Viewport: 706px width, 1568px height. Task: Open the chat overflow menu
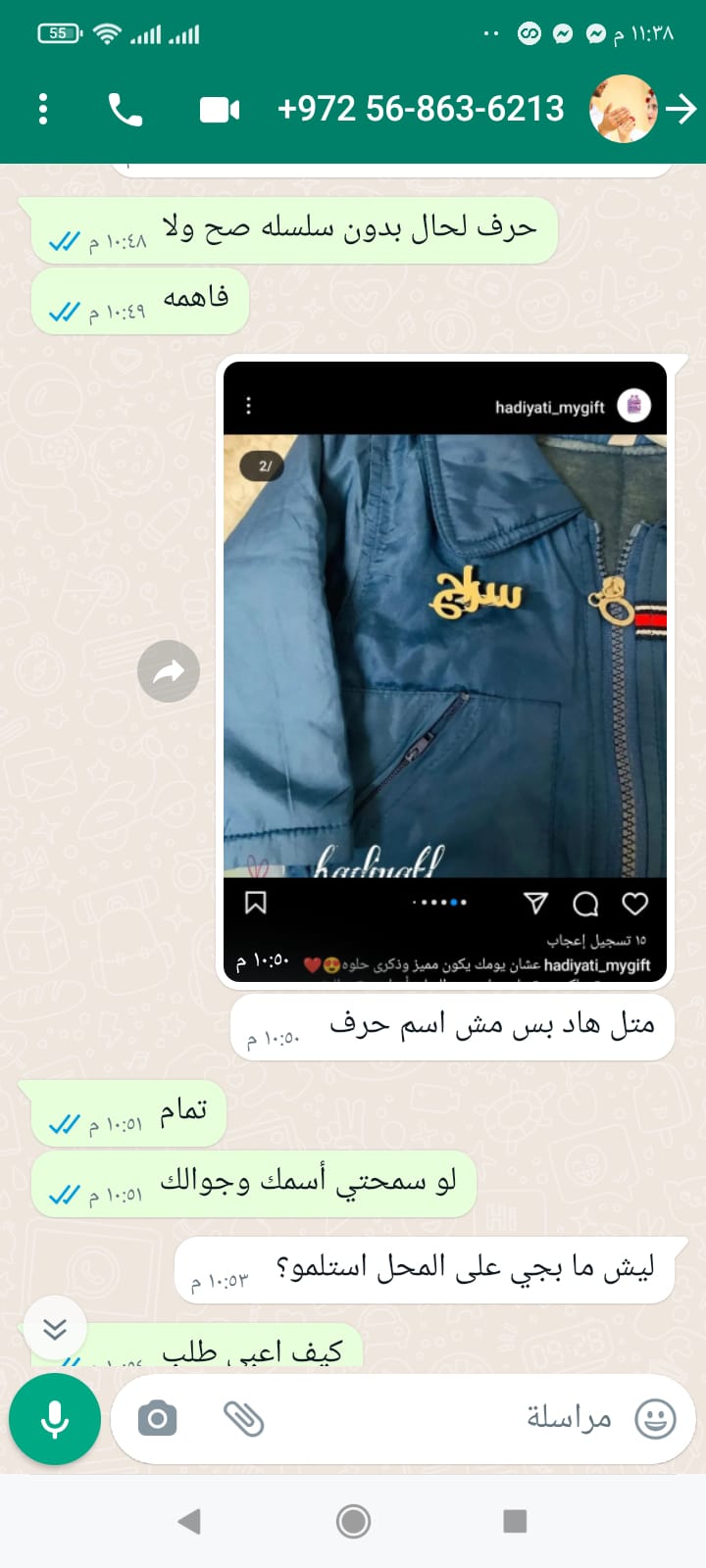[x=43, y=109]
